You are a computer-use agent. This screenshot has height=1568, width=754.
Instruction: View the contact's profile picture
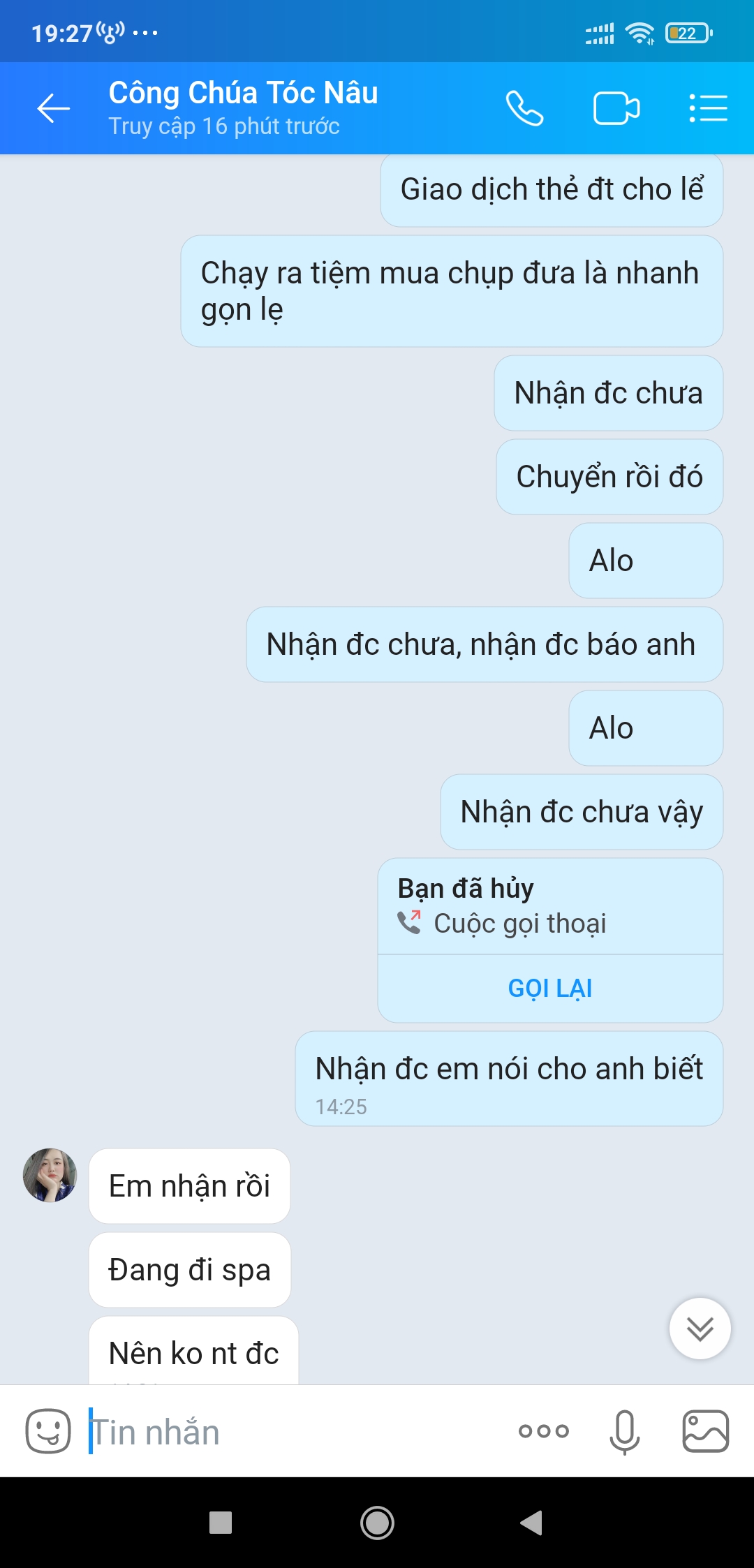[x=50, y=1175]
